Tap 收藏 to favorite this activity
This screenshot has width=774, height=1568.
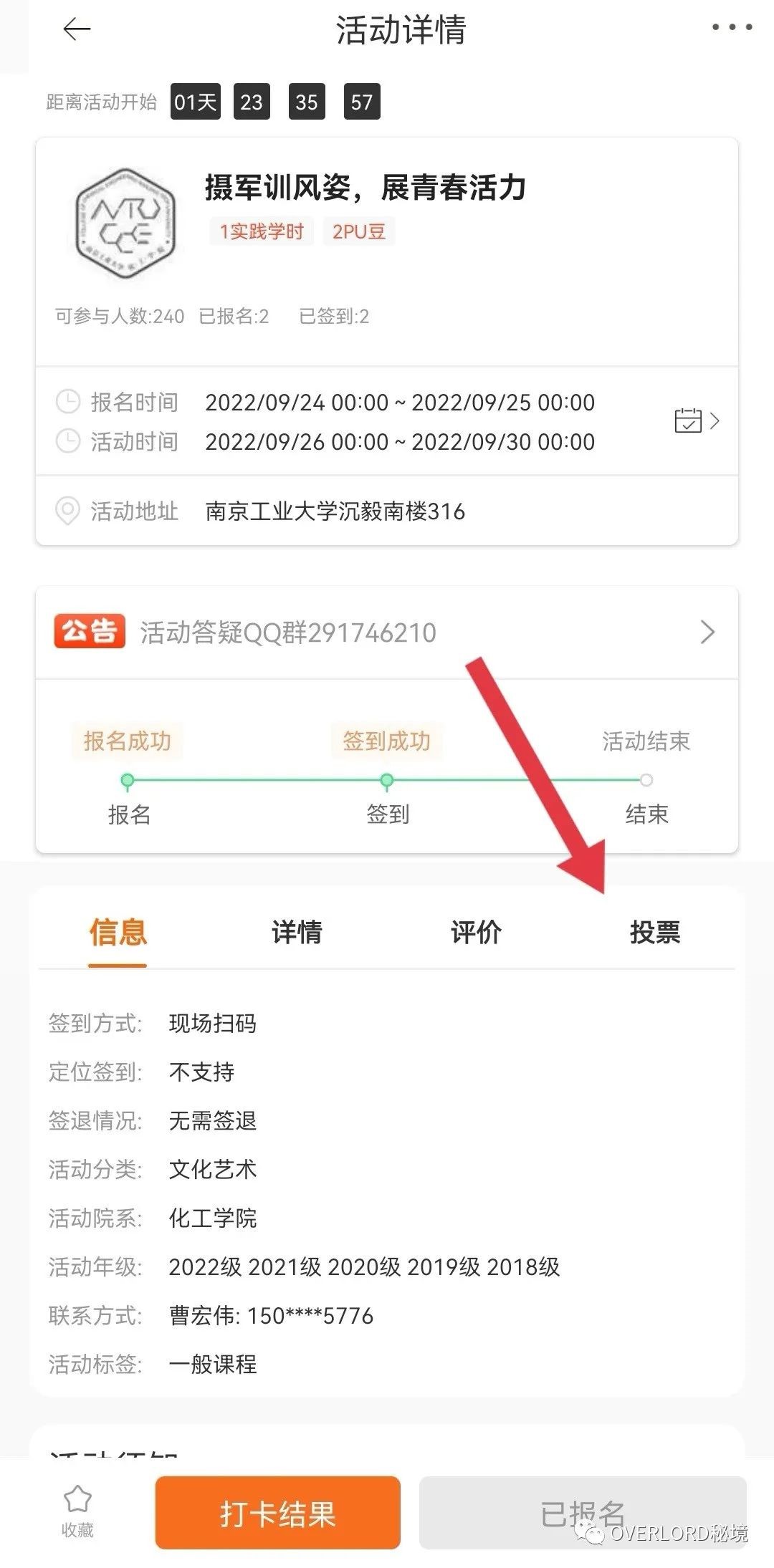(77, 1510)
